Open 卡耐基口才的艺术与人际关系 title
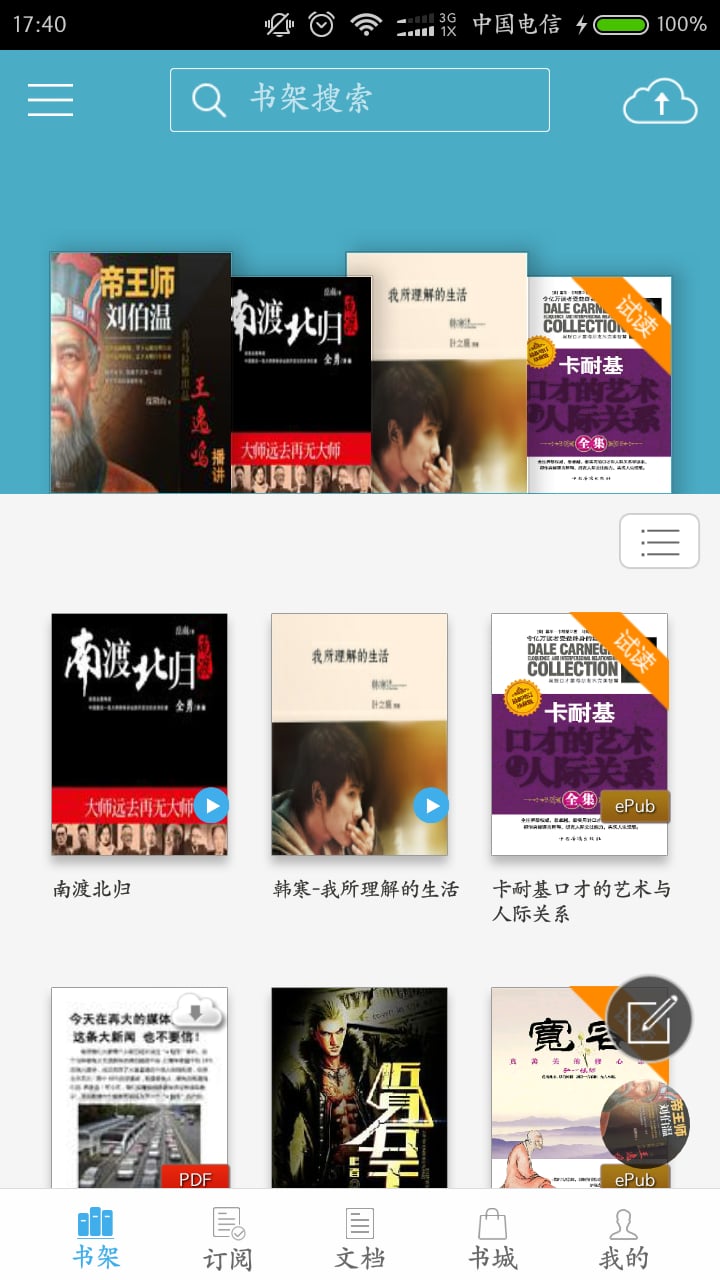 [x=579, y=900]
